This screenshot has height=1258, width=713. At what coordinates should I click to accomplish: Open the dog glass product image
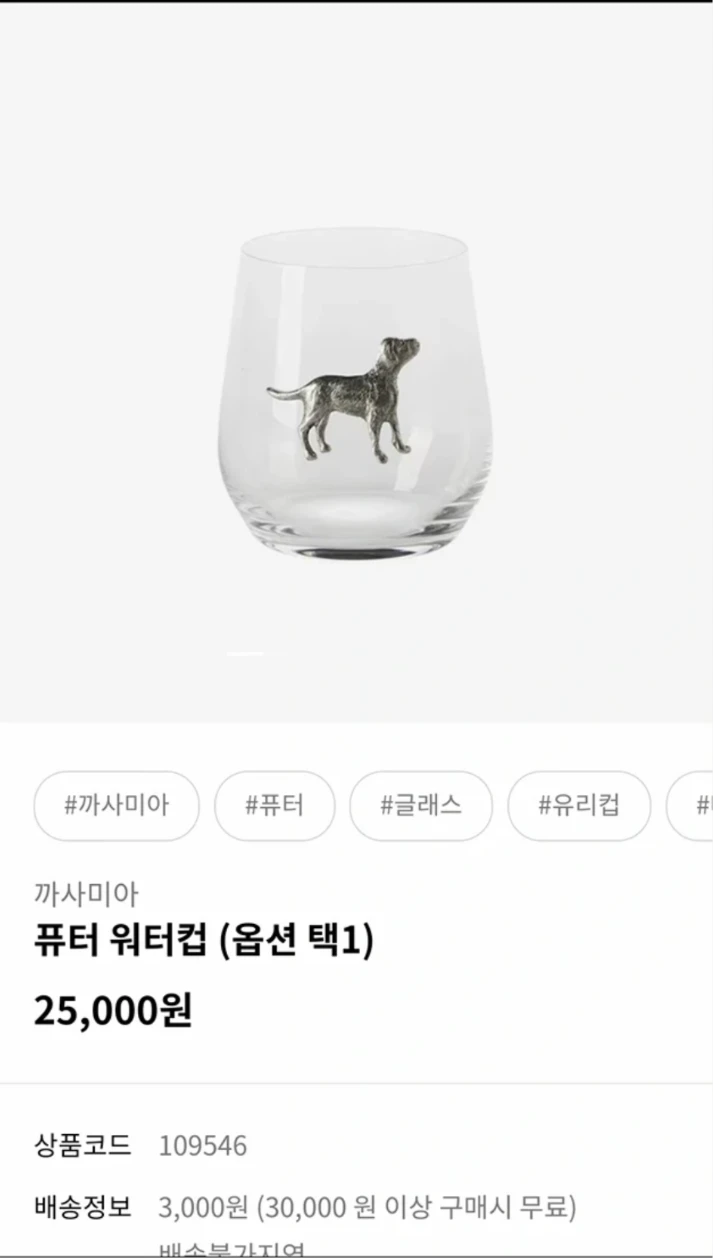pos(356,395)
